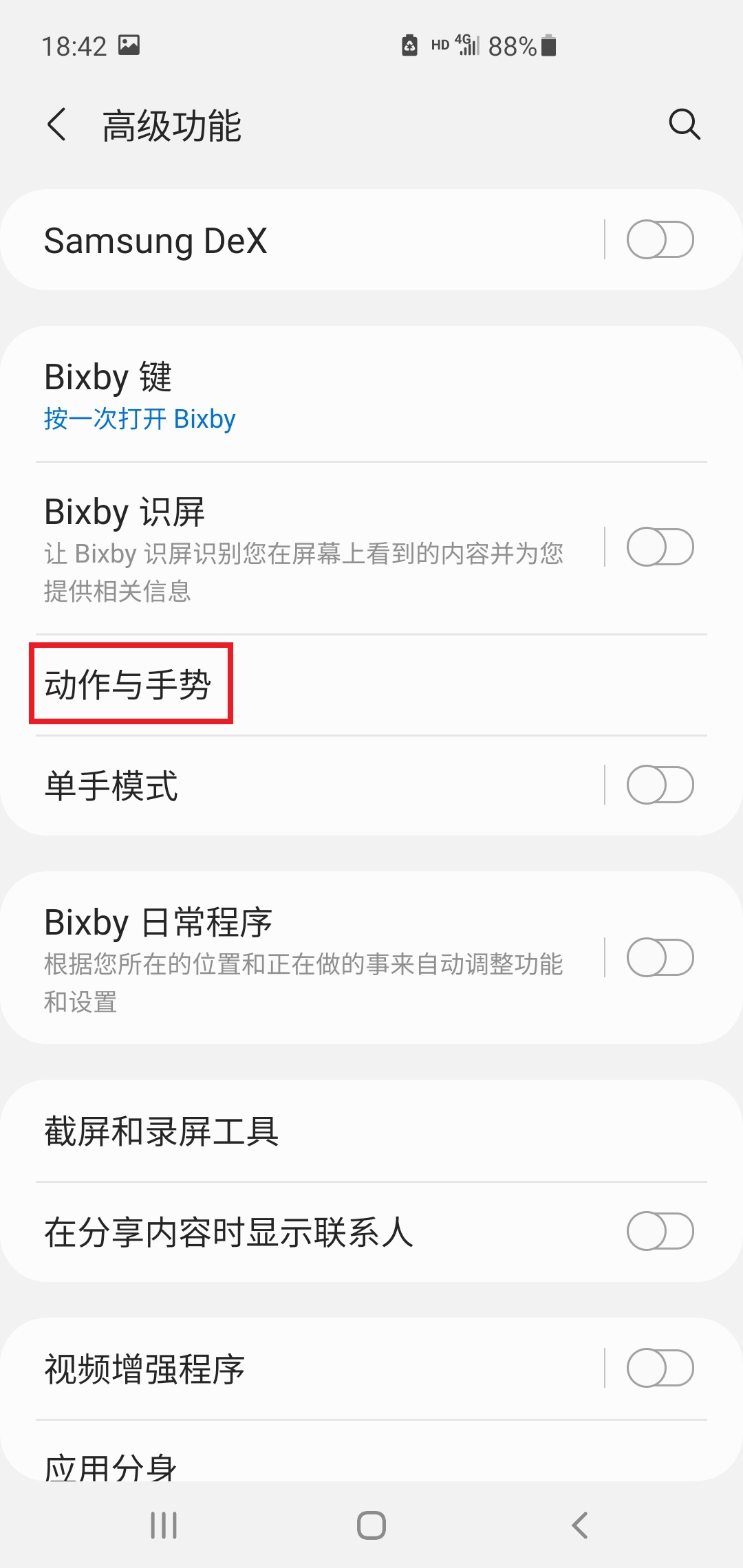This screenshot has width=743, height=1568.
Task: Turn on the 视频增强程序 switch
Action: point(659,1369)
